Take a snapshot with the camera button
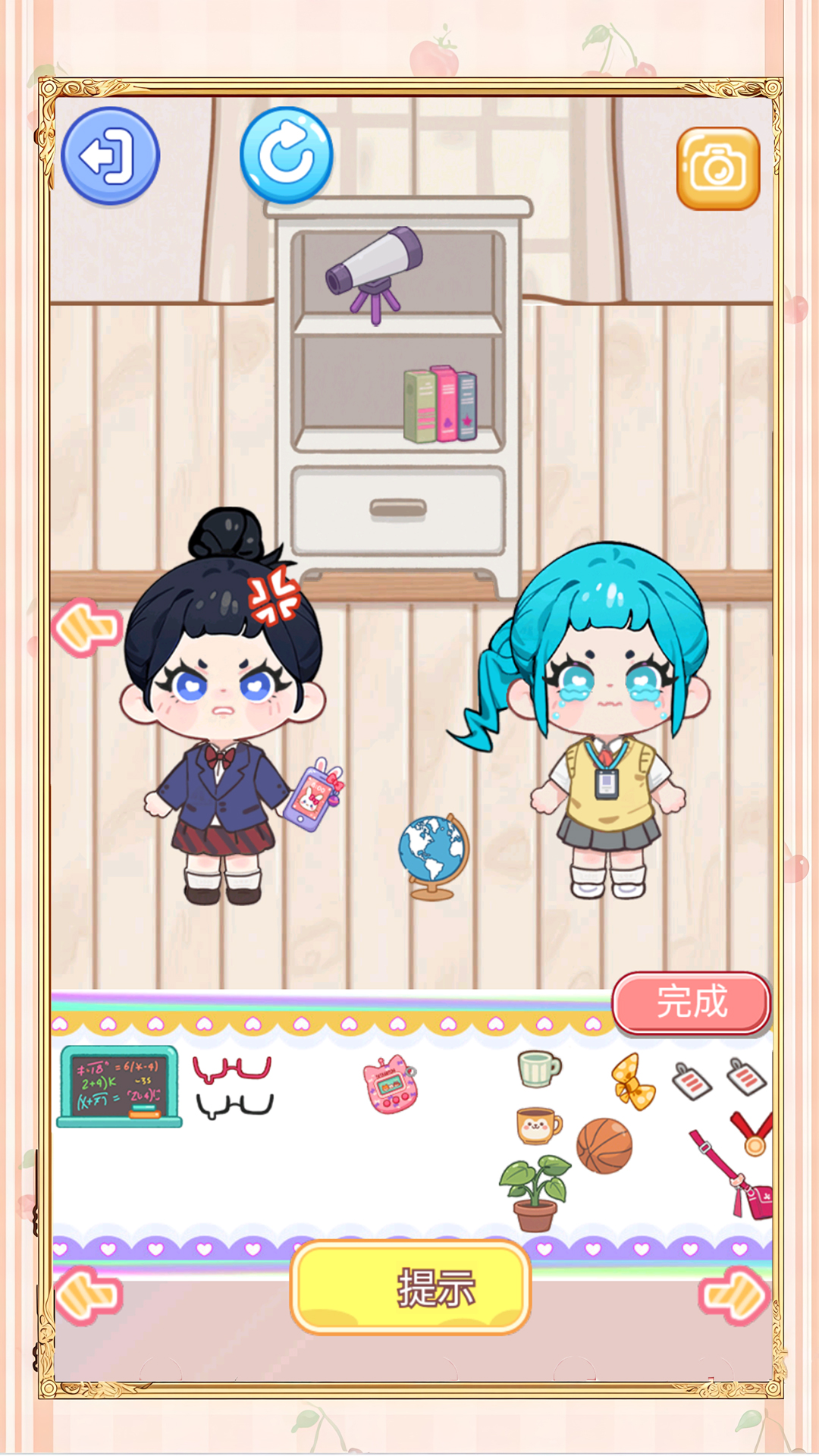The width and height of the screenshot is (819, 1456). point(717,168)
